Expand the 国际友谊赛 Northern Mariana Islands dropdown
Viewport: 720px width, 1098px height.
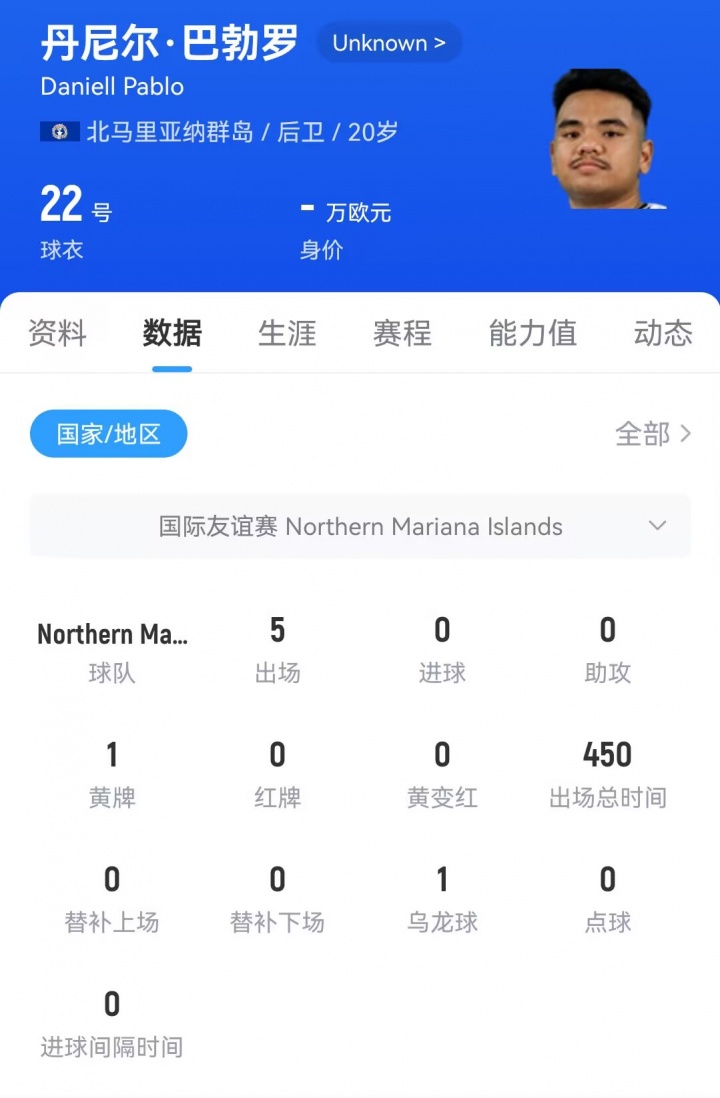[360, 526]
